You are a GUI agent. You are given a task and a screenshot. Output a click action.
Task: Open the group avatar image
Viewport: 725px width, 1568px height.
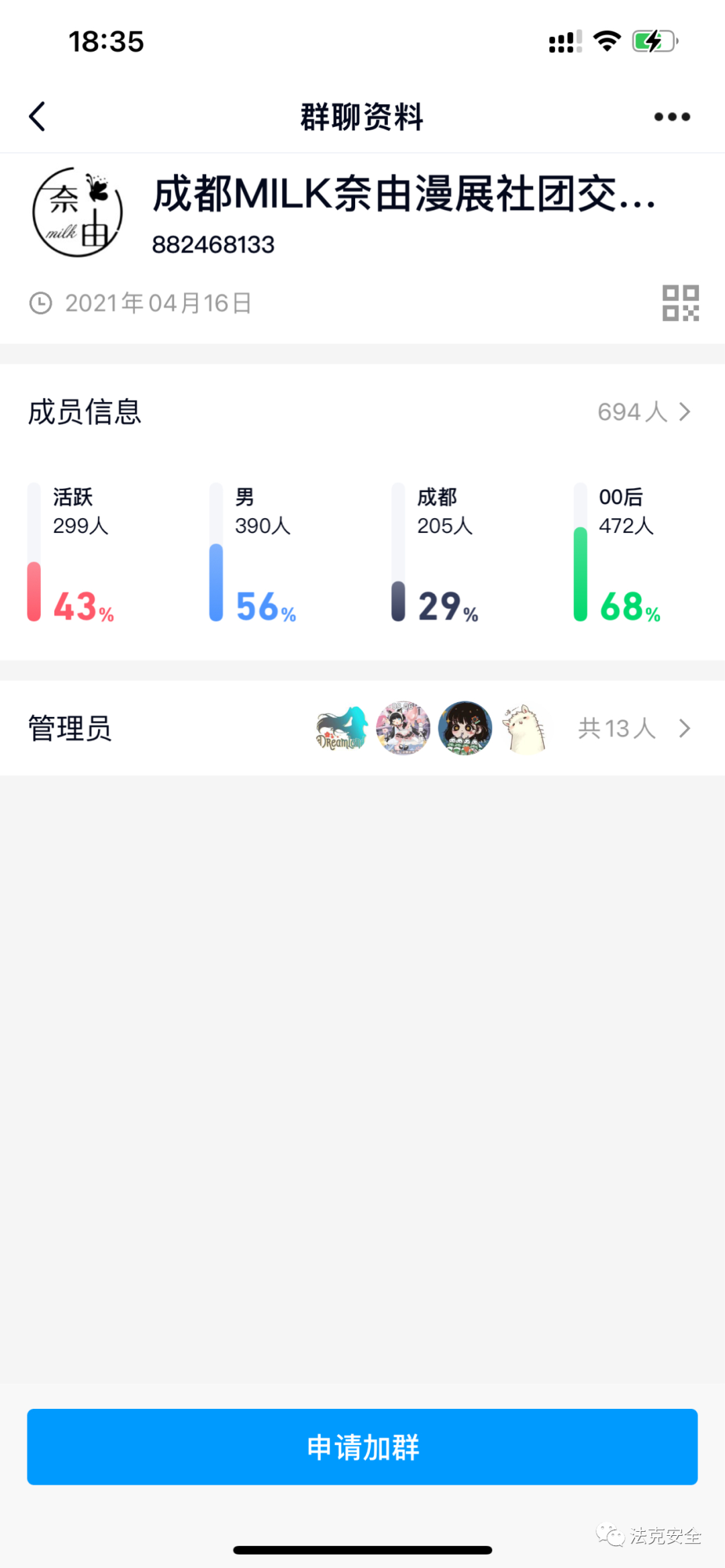click(x=78, y=212)
